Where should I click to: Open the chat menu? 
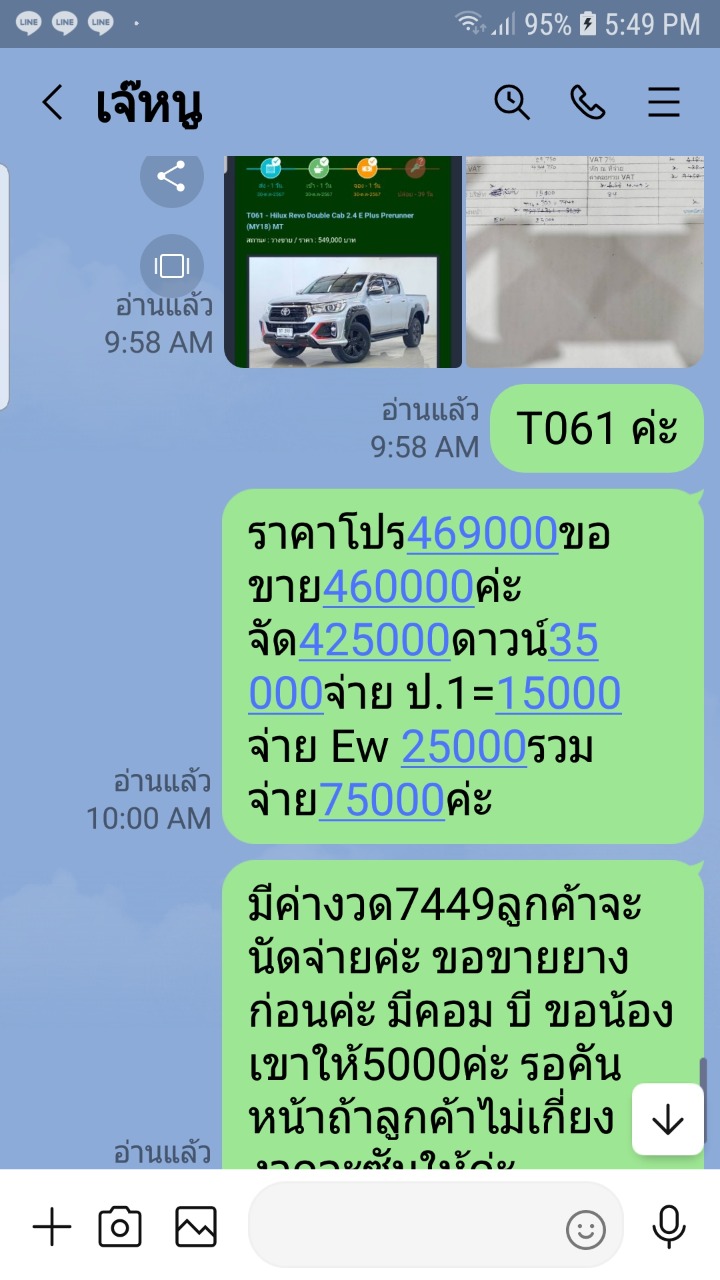pyautogui.click(x=664, y=102)
